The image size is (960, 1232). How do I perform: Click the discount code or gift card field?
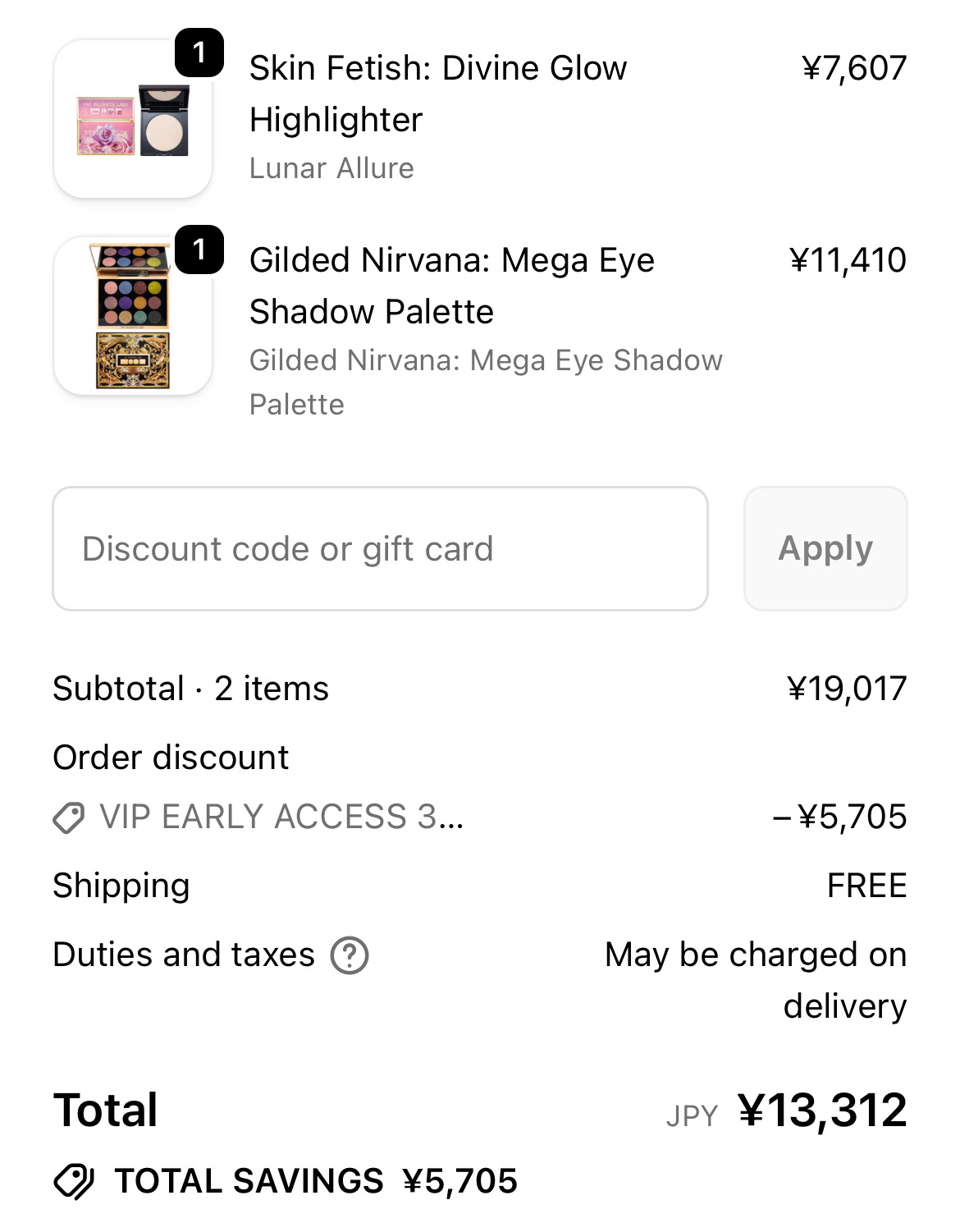pyautogui.click(x=379, y=548)
